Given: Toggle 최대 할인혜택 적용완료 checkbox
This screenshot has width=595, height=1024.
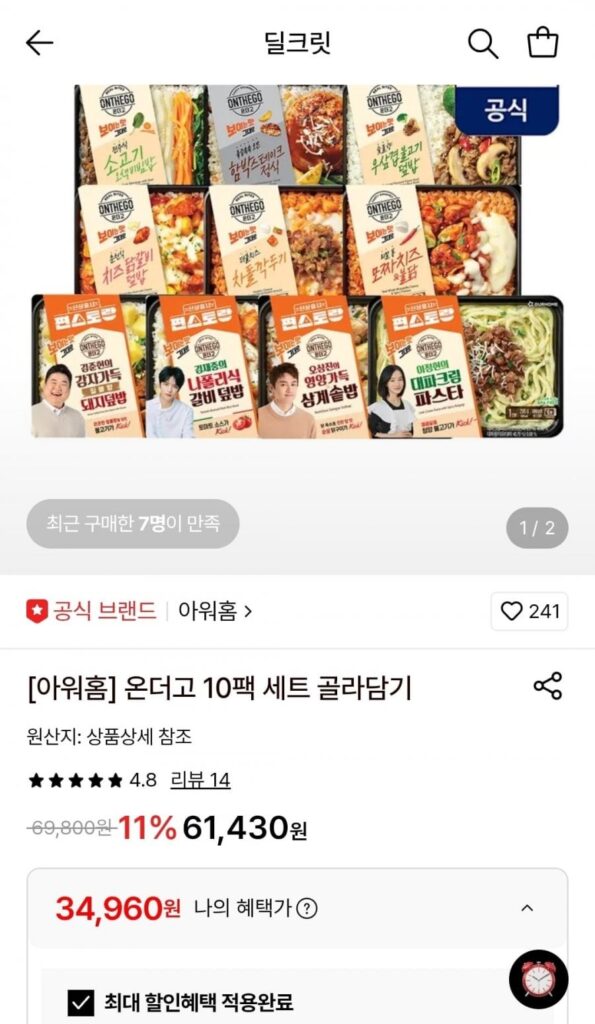Looking at the screenshot, I should click(x=81, y=1002).
